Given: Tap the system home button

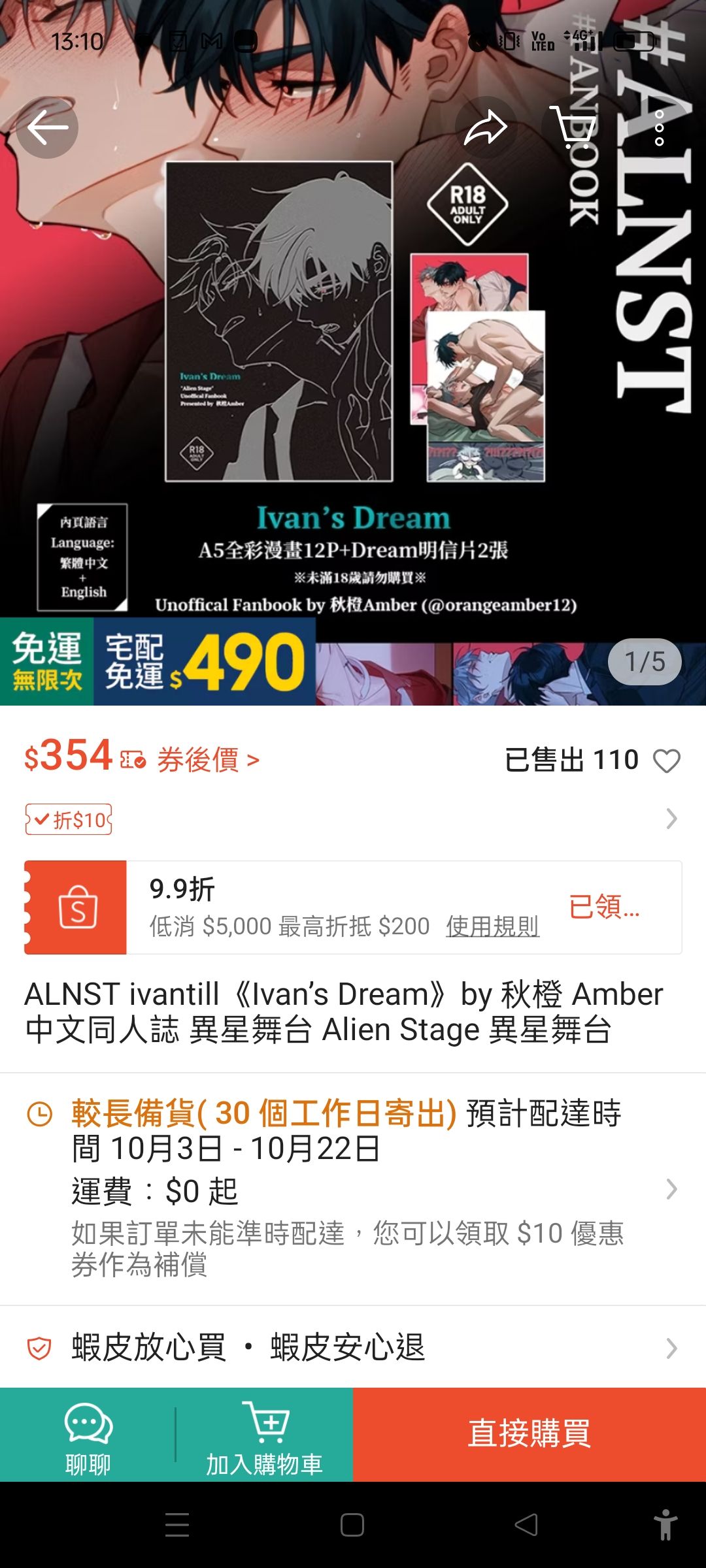Looking at the screenshot, I should tap(352, 1525).
